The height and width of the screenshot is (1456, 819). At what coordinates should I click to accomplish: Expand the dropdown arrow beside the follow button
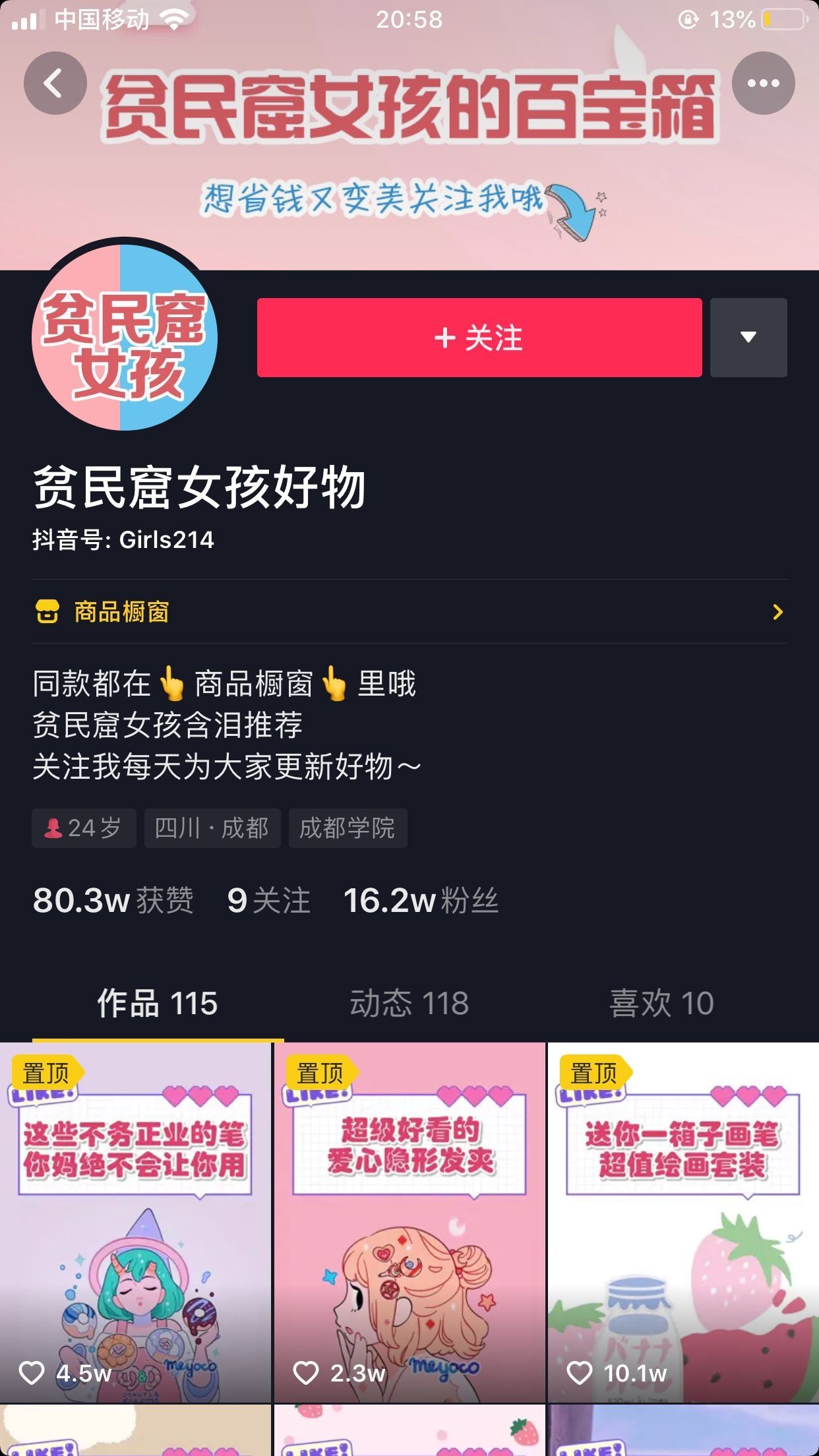748,338
